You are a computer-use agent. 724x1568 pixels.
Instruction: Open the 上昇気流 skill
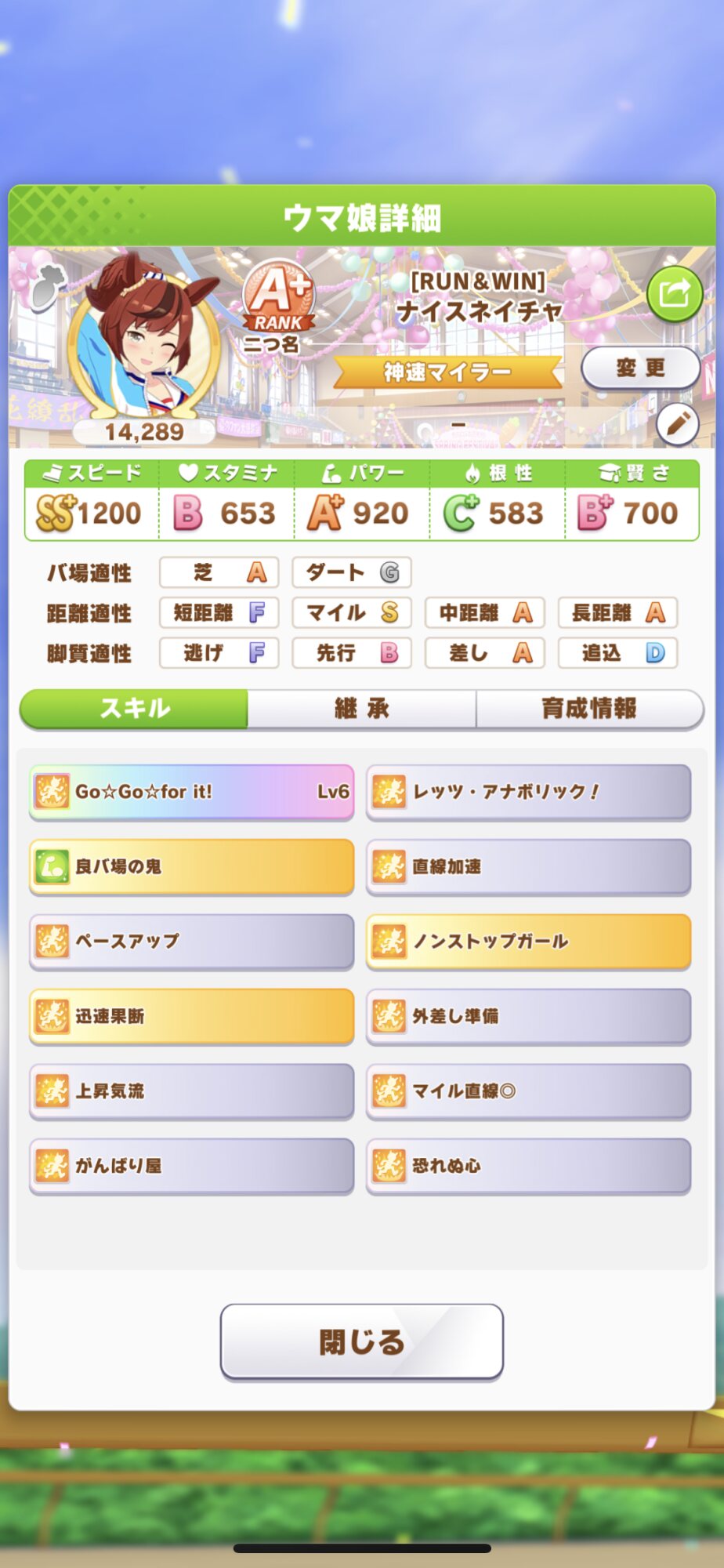click(191, 1091)
